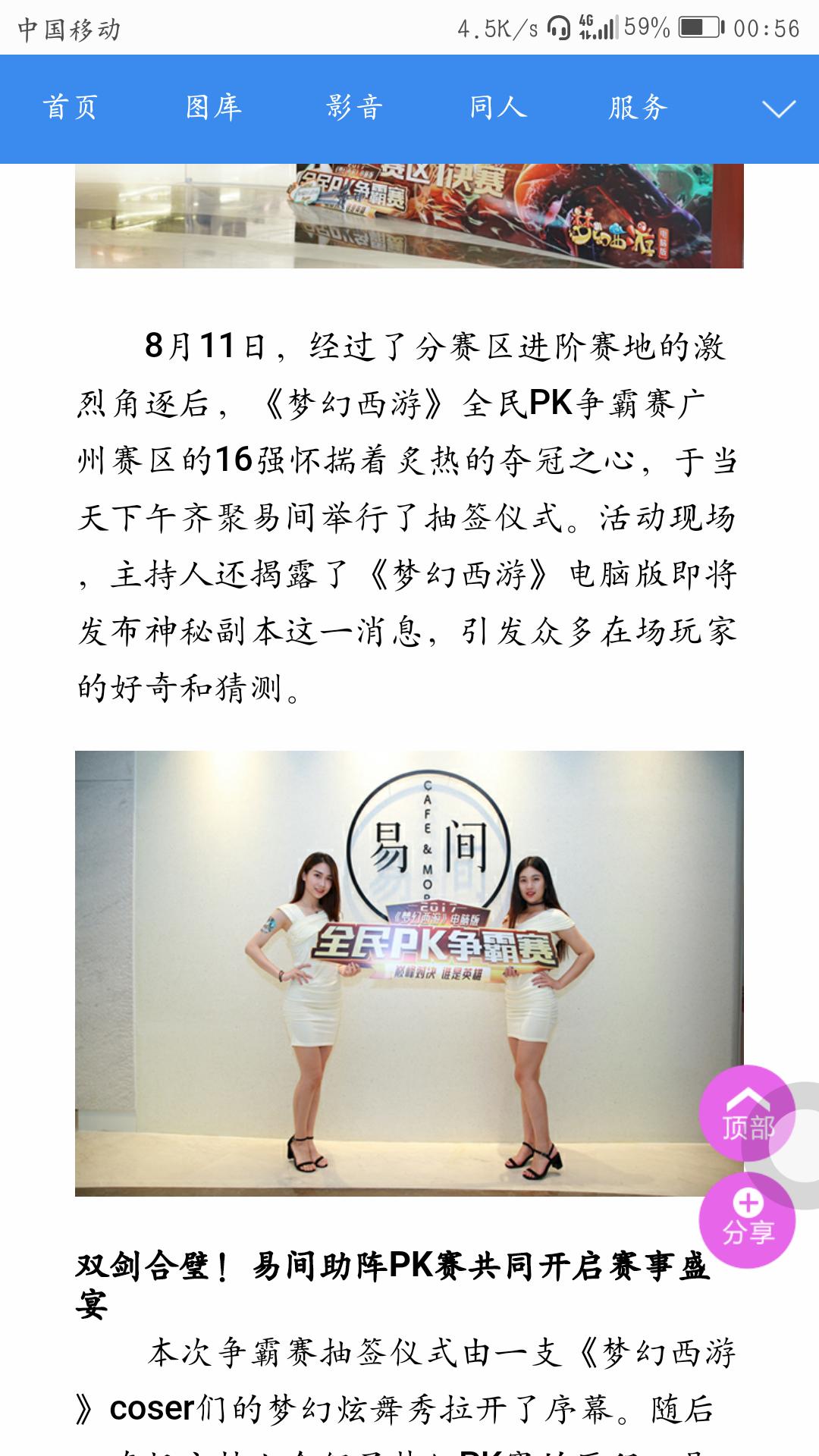Switch to the 图库 tab
Viewport: 819px width, 1456px height.
[x=214, y=108]
